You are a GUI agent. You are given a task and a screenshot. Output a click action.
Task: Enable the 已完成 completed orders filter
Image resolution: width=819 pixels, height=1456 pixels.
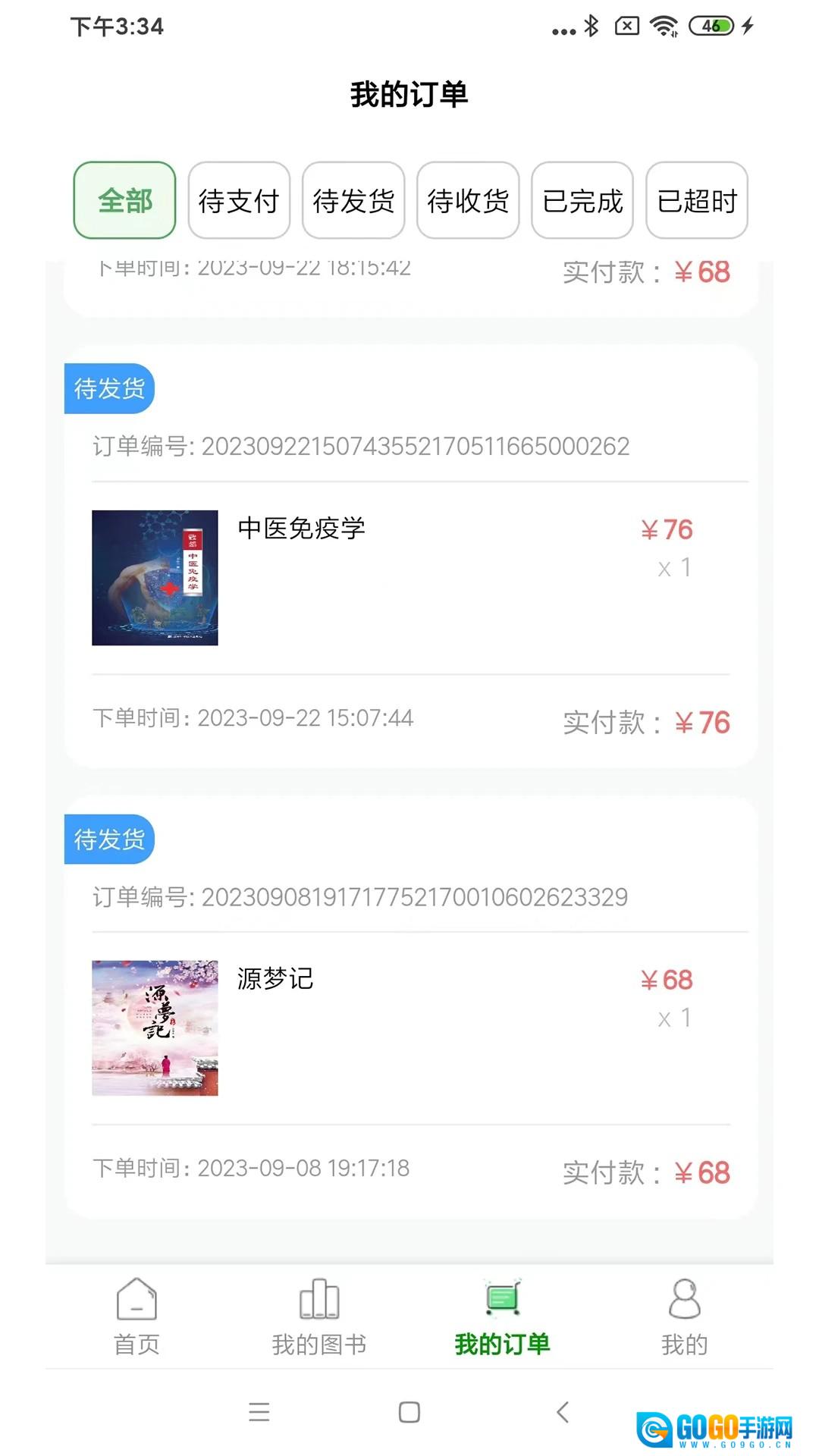click(x=582, y=201)
